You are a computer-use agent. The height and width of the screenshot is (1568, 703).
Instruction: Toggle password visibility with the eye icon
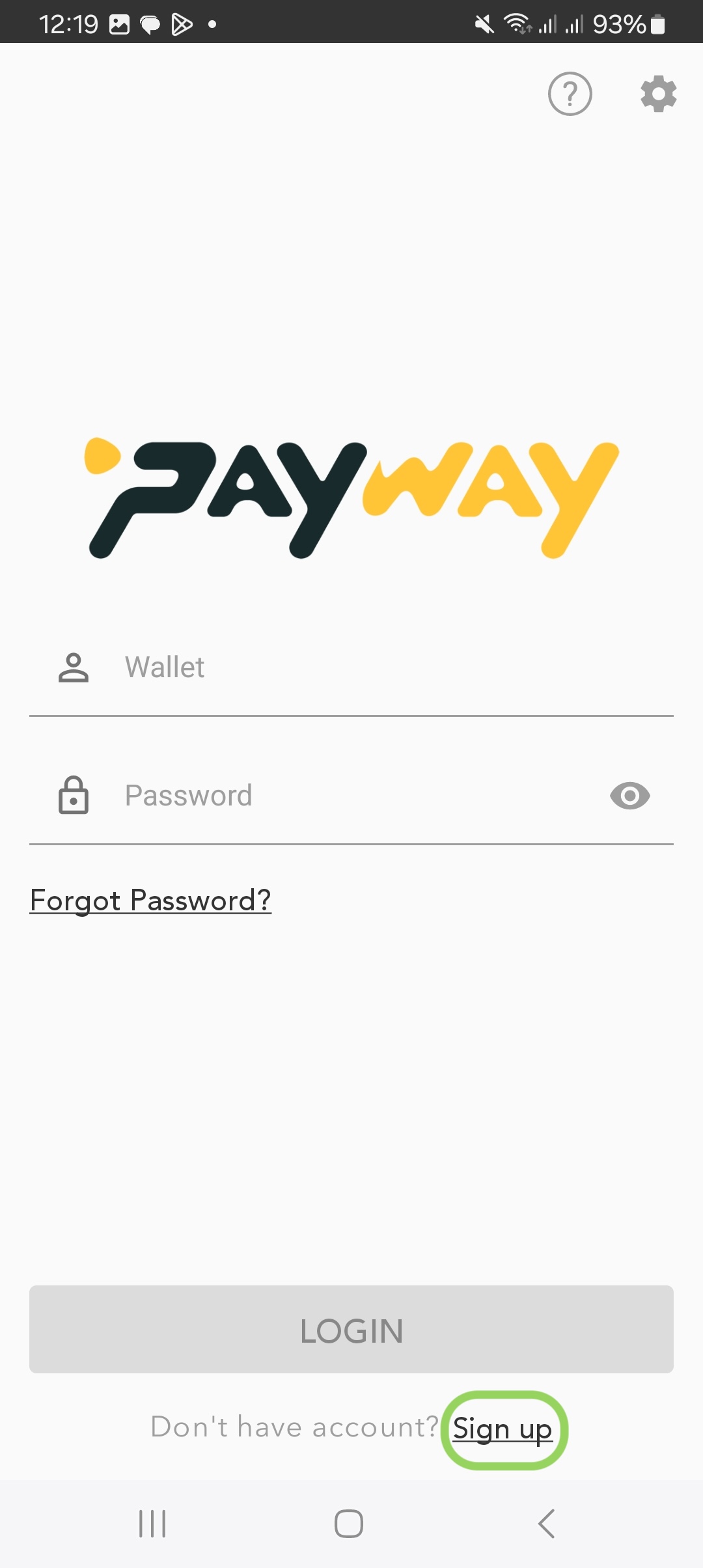pyautogui.click(x=629, y=795)
